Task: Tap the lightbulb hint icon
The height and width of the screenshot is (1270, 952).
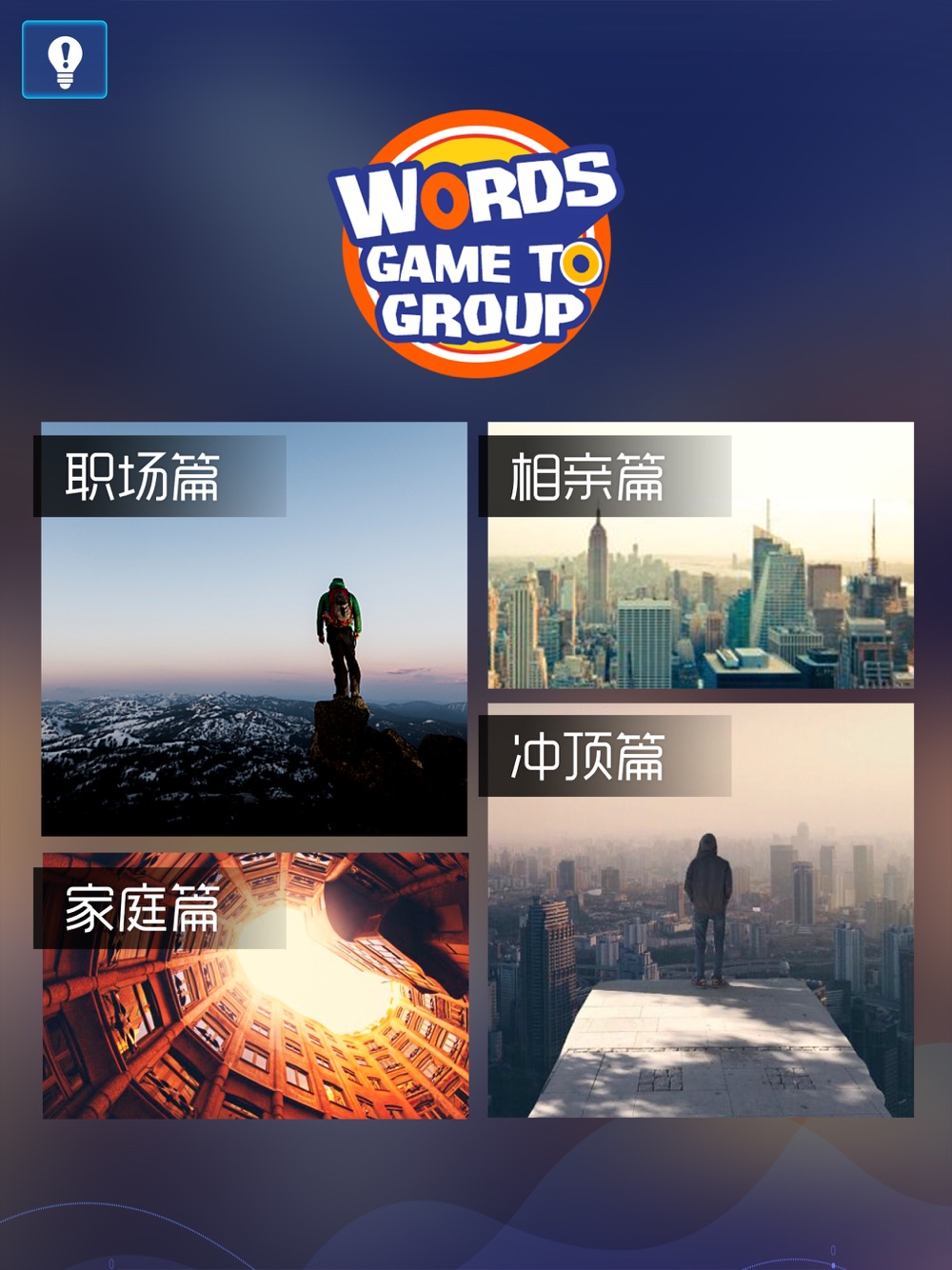Action: 65,60
